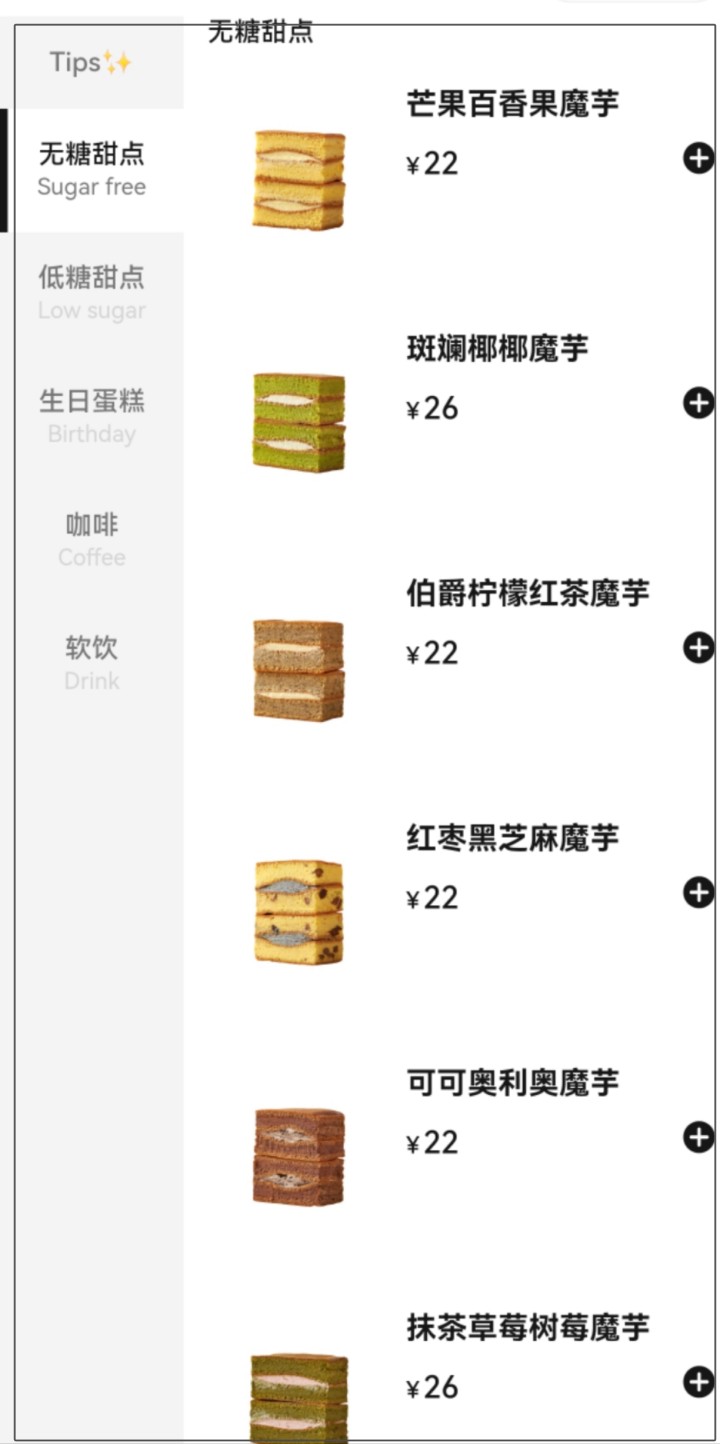Open the Tips category
The height and width of the screenshot is (1444, 720).
pos(91,63)
